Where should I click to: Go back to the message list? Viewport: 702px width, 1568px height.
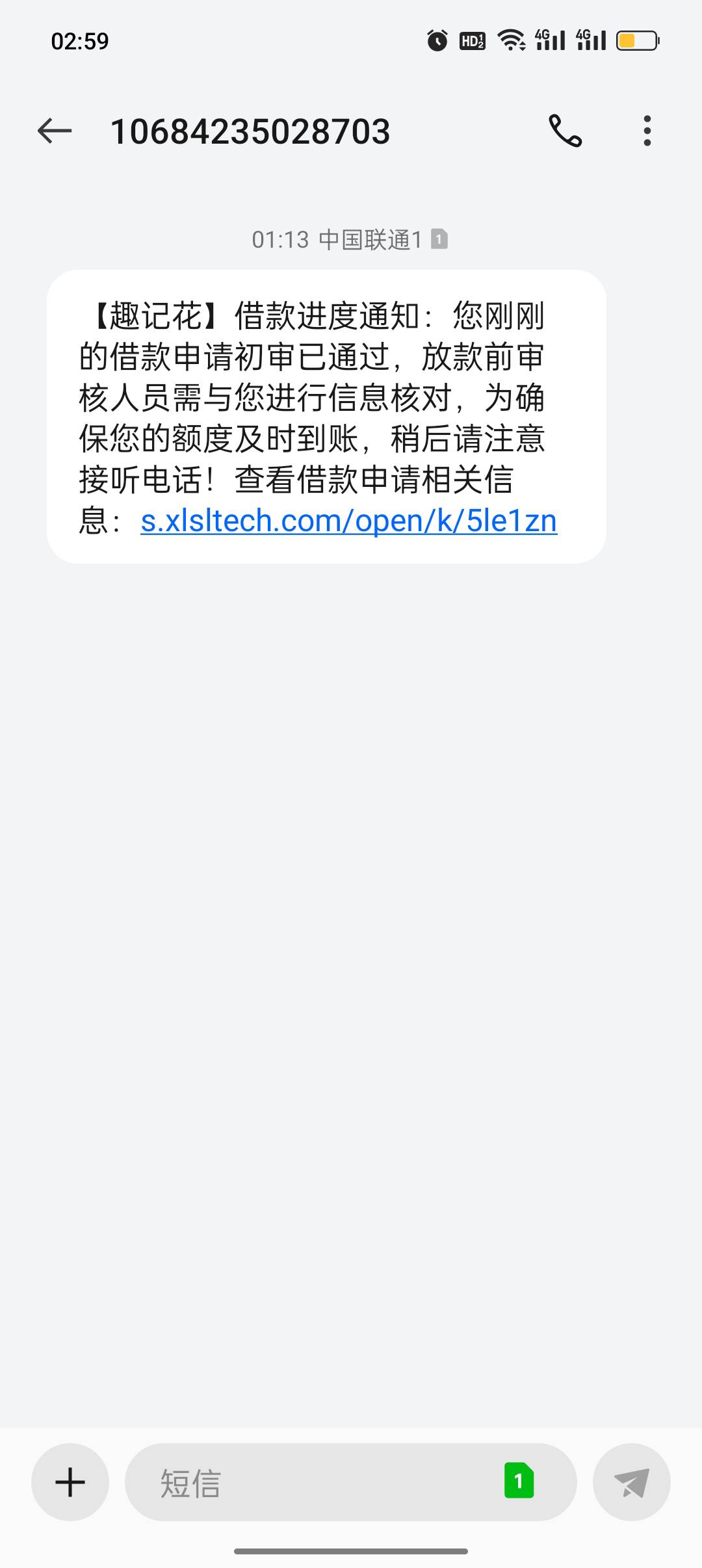(x=55, y=131)
